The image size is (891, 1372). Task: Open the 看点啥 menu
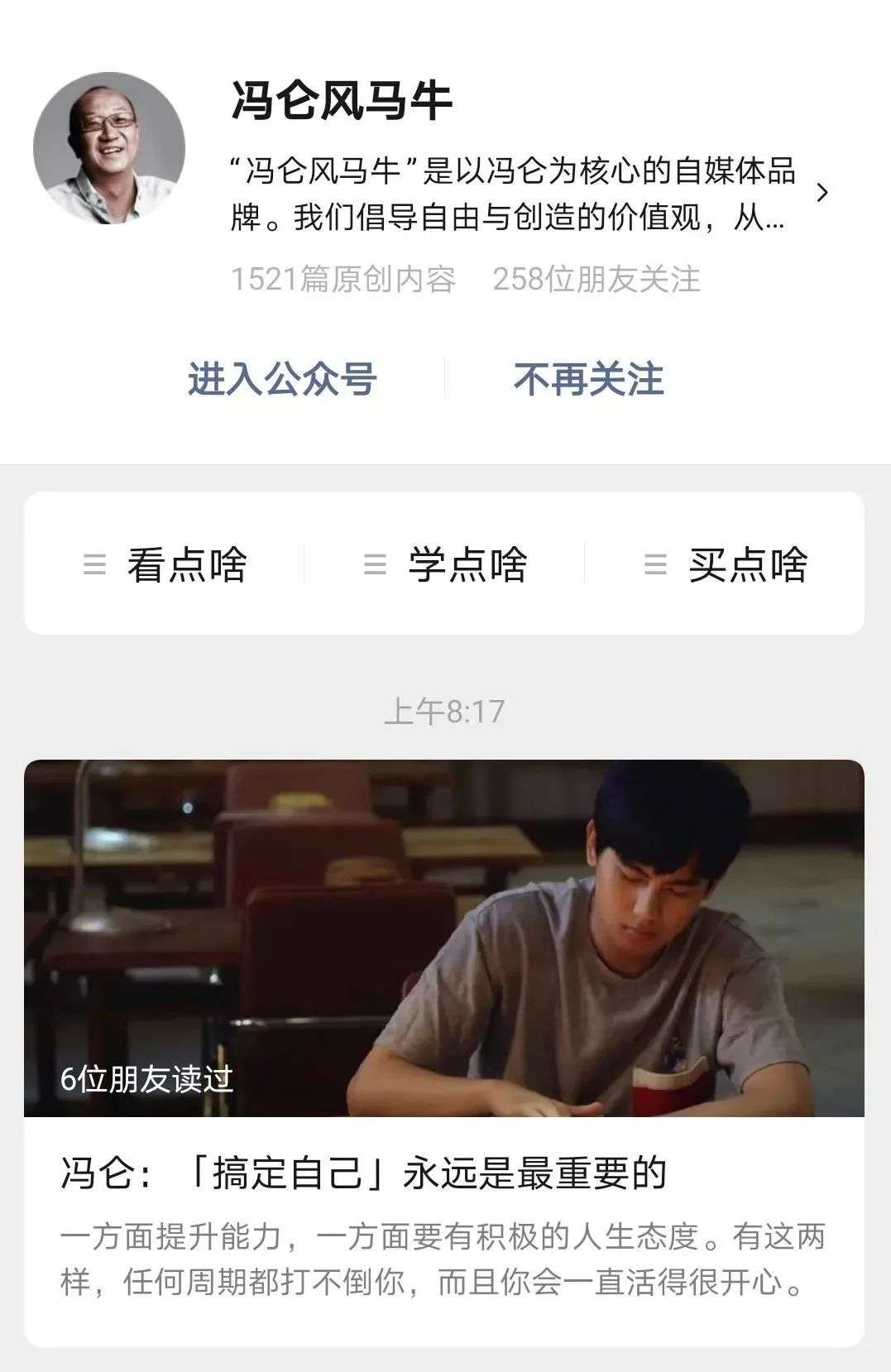165,564
